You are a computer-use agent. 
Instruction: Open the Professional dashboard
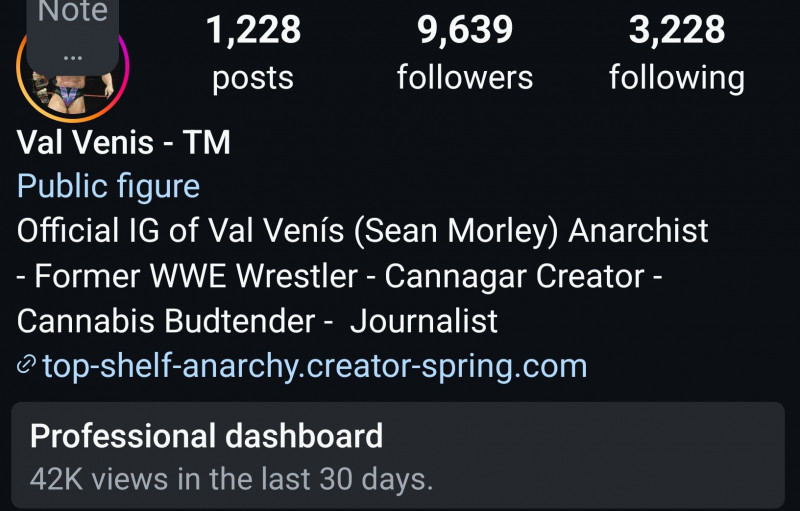[x=398, y=456]
